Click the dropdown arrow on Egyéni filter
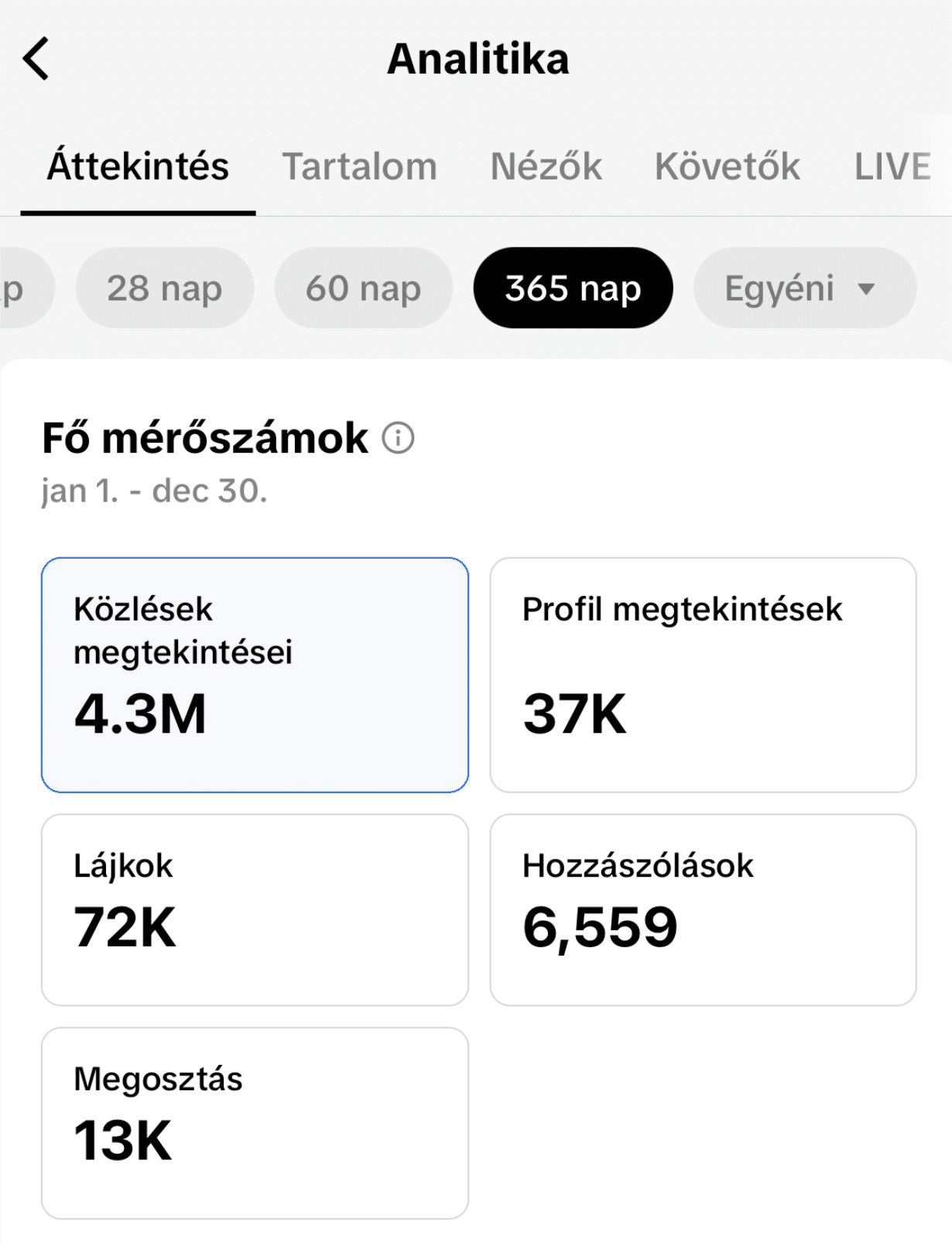This screenshot has height=1249, width=952. click(x=865, y=287)
